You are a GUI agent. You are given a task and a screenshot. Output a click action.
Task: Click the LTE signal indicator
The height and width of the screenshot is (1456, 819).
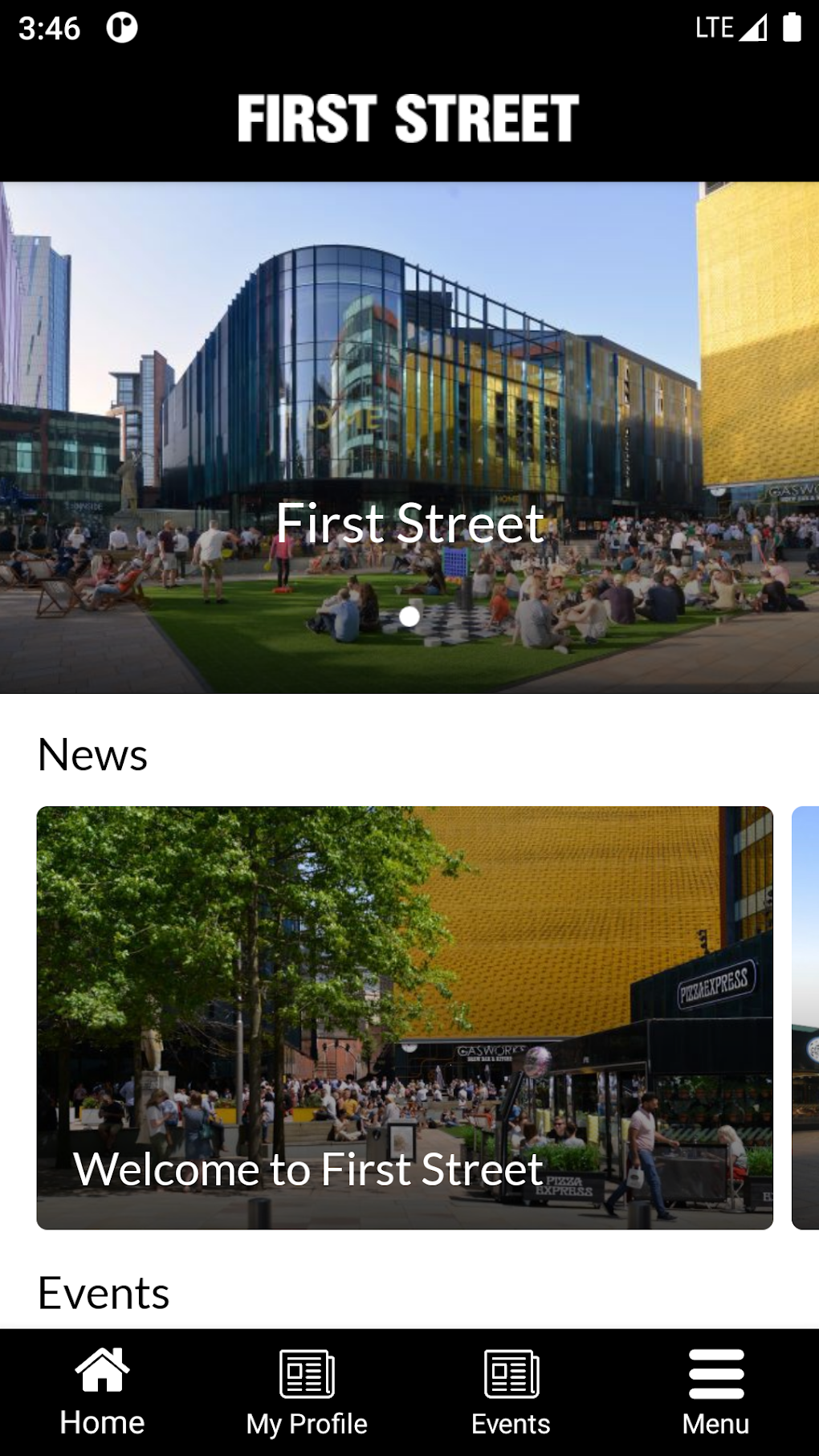[x=715, y=30]
